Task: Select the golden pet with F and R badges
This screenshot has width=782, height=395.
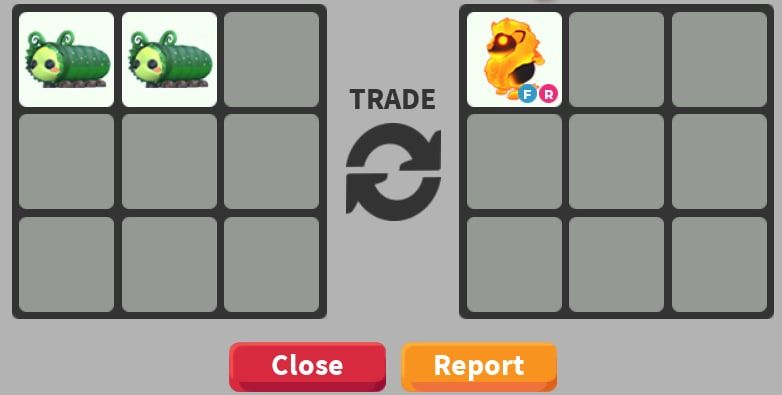Action: pyautogui.click(x=514, y=59)
